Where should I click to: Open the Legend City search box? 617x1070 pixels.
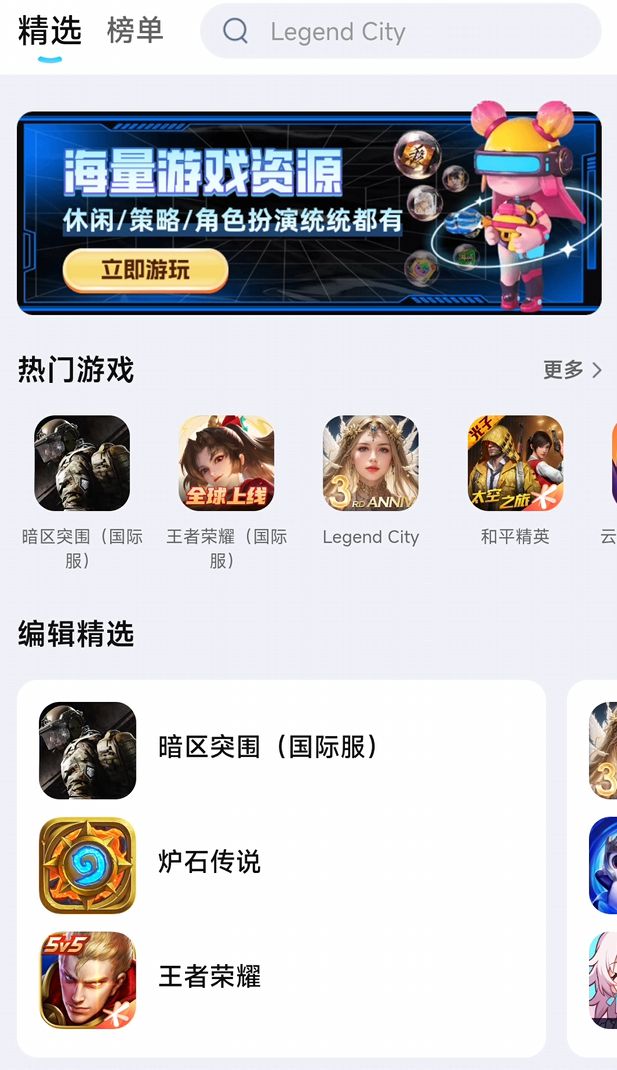(x=400, y=31)
